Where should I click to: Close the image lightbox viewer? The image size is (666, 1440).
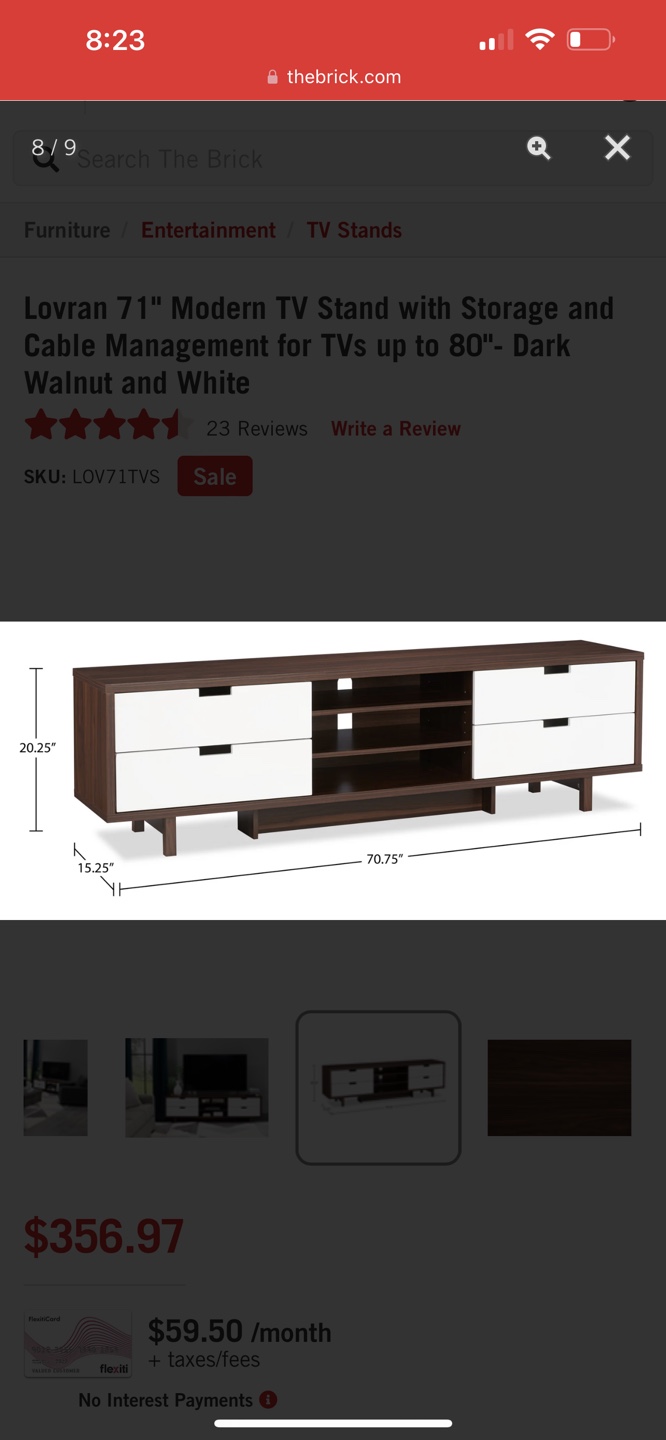pos(617,148)
